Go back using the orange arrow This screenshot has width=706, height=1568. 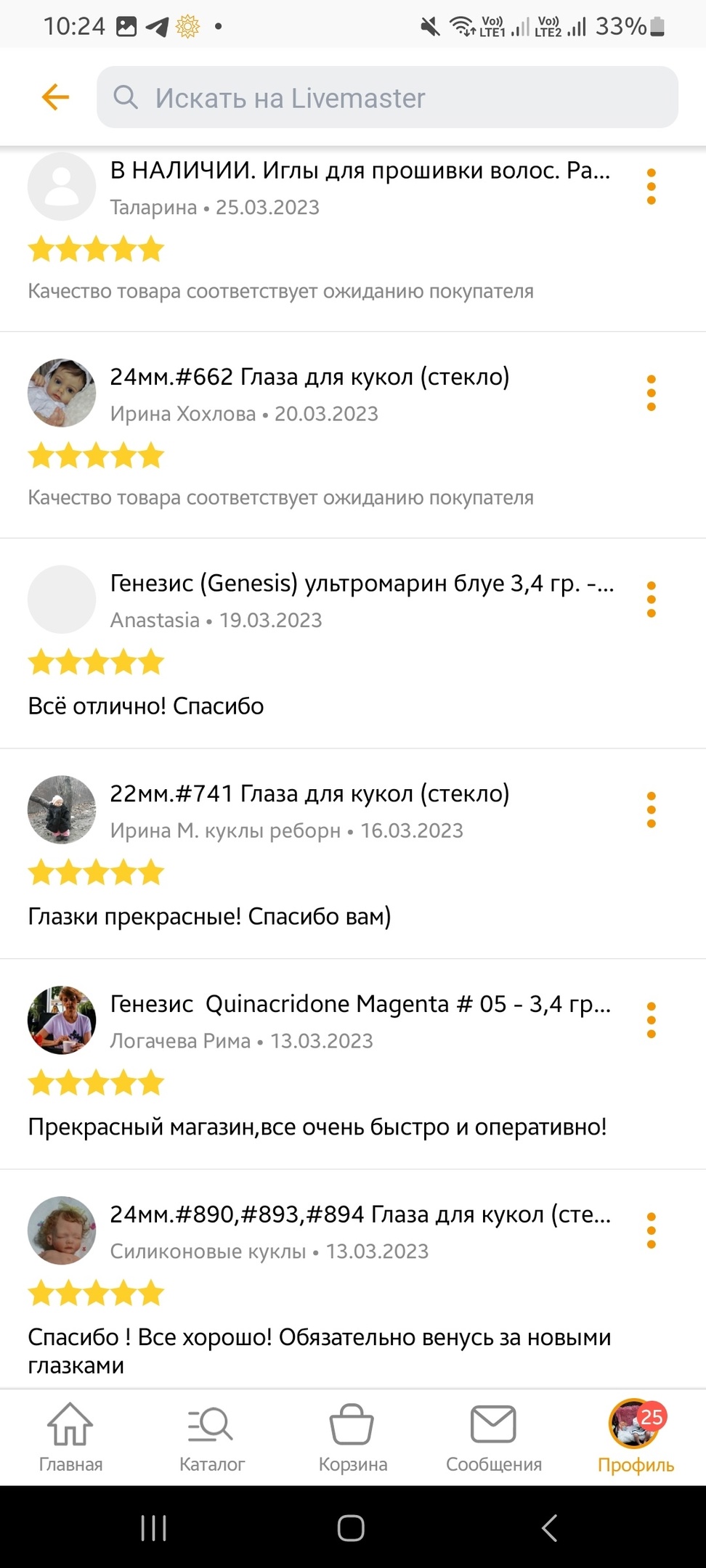point(55,97)
